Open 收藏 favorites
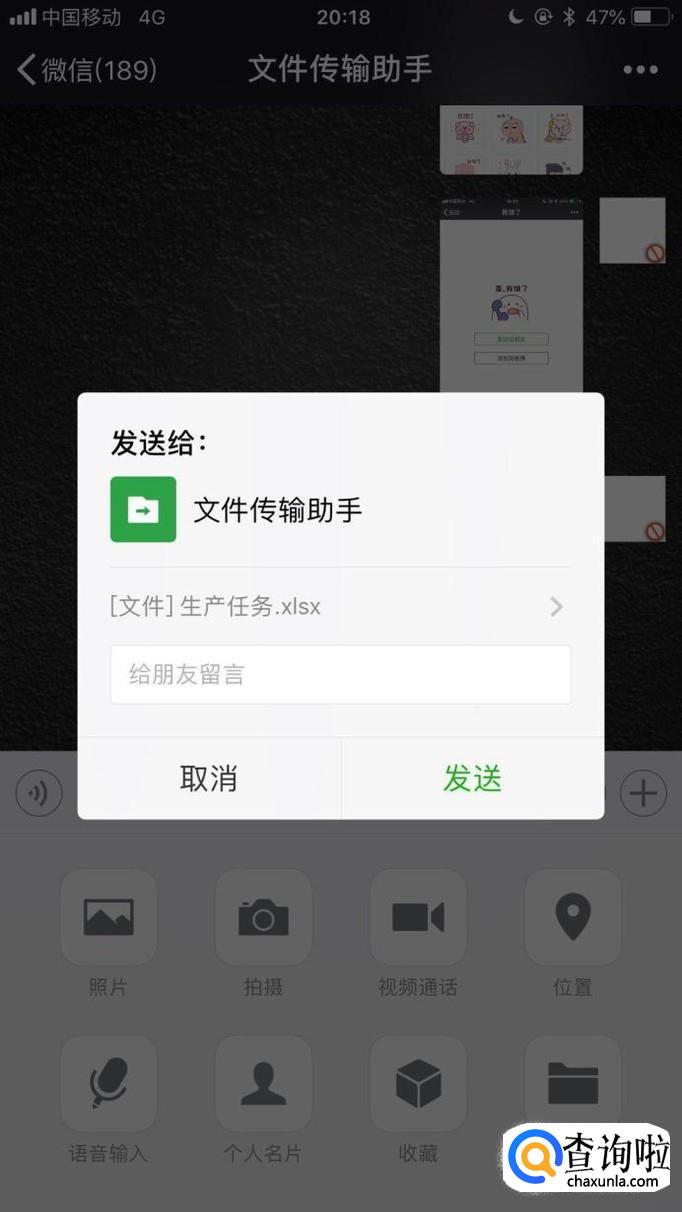 pyautogui.click(x=418, y=1084)
